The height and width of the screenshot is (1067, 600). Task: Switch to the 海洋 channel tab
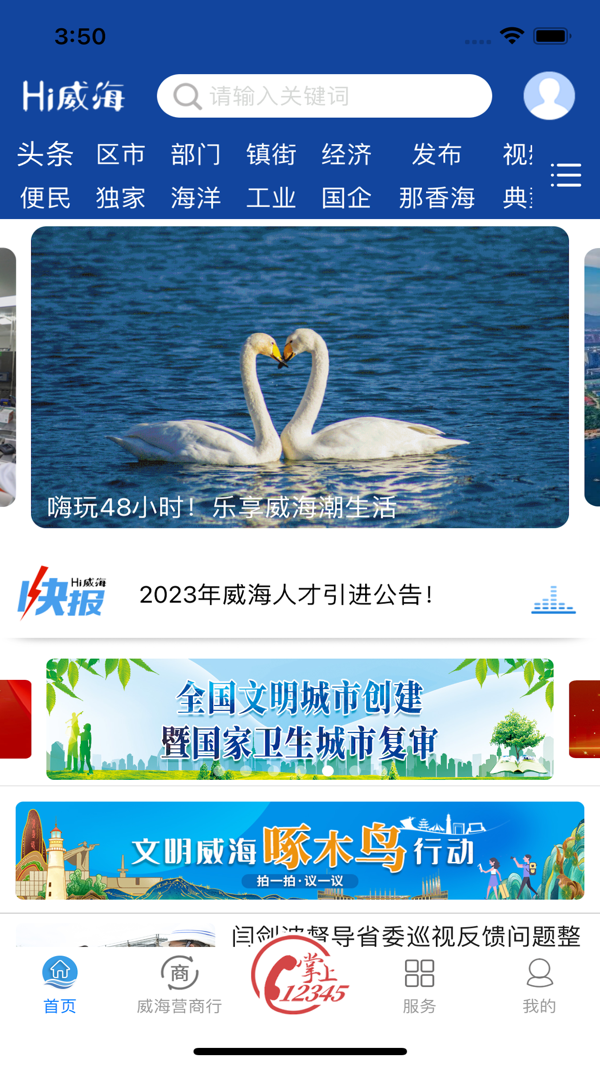tap(196, 198)
